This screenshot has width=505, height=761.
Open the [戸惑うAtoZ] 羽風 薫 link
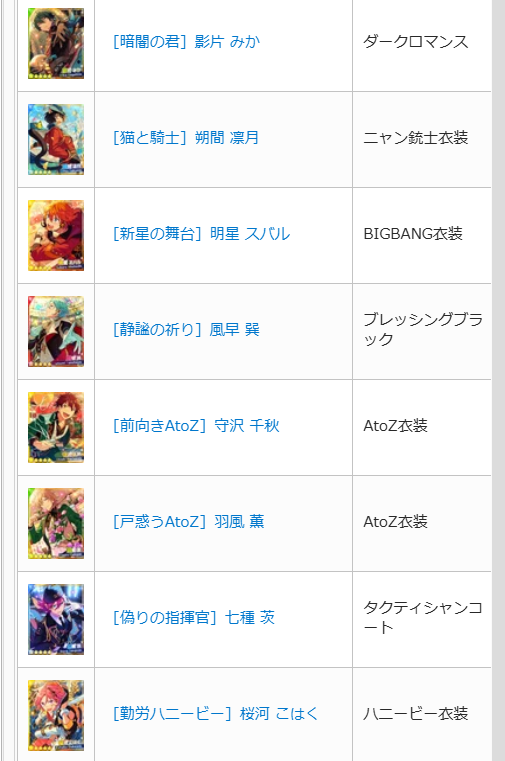189,522
